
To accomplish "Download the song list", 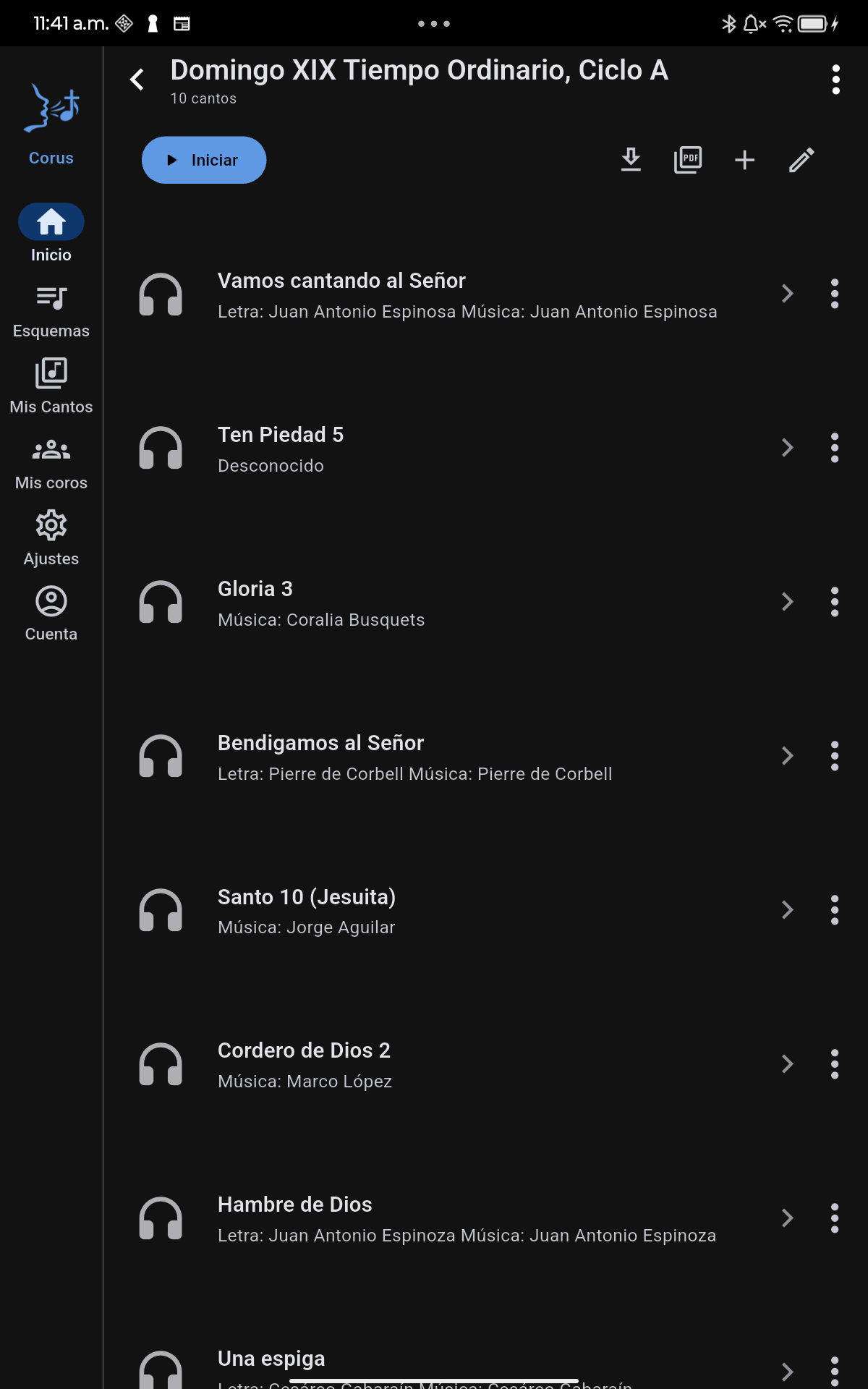I will (x=631, y=160).
